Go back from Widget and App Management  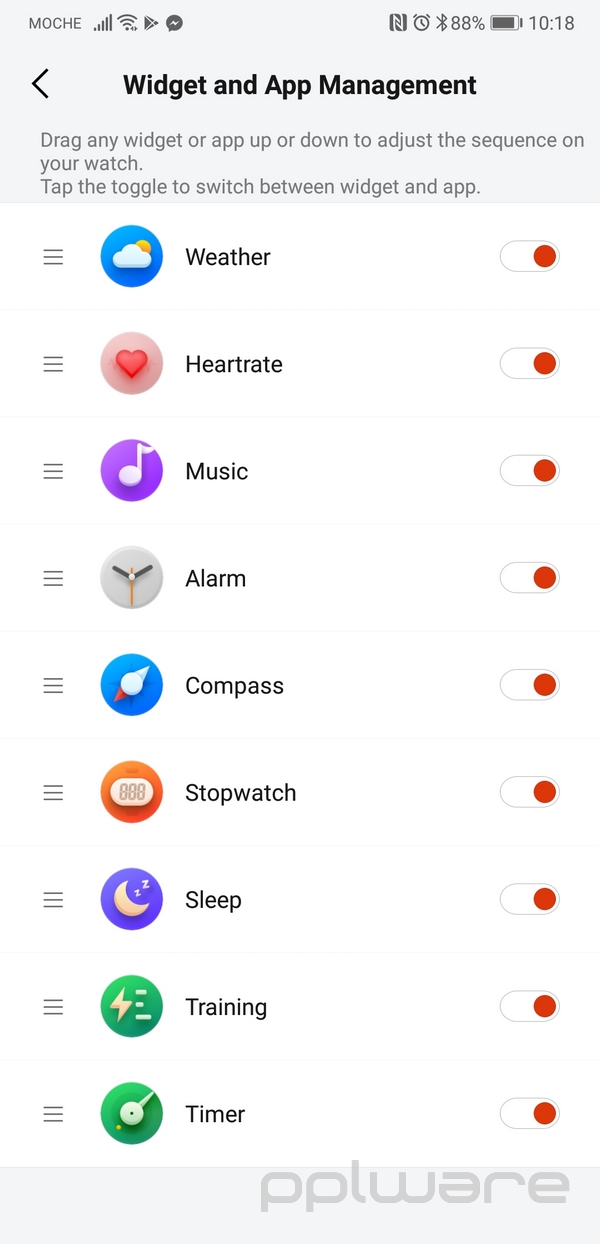[x=40, y=84]
